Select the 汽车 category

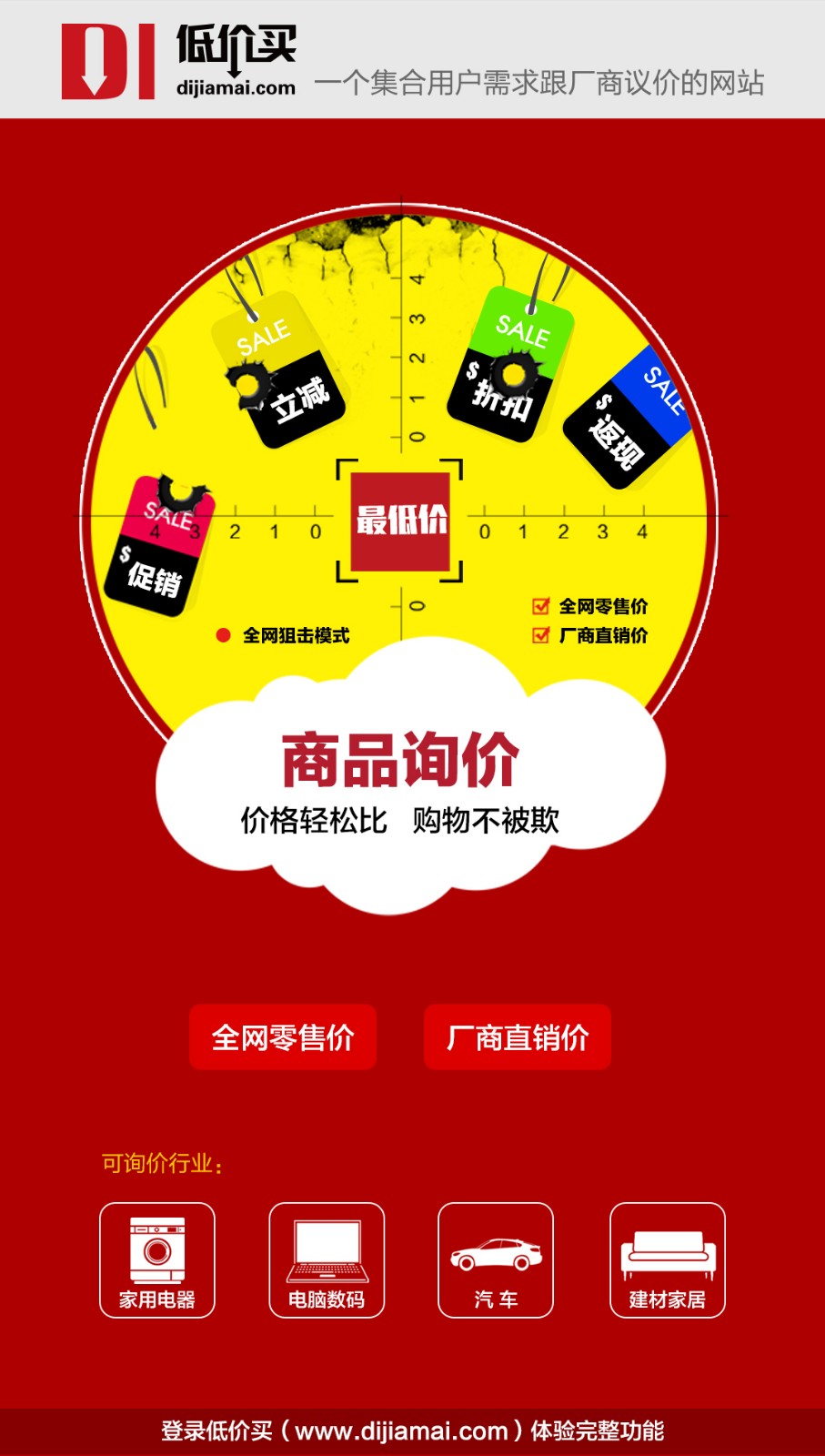point(496,1260)
